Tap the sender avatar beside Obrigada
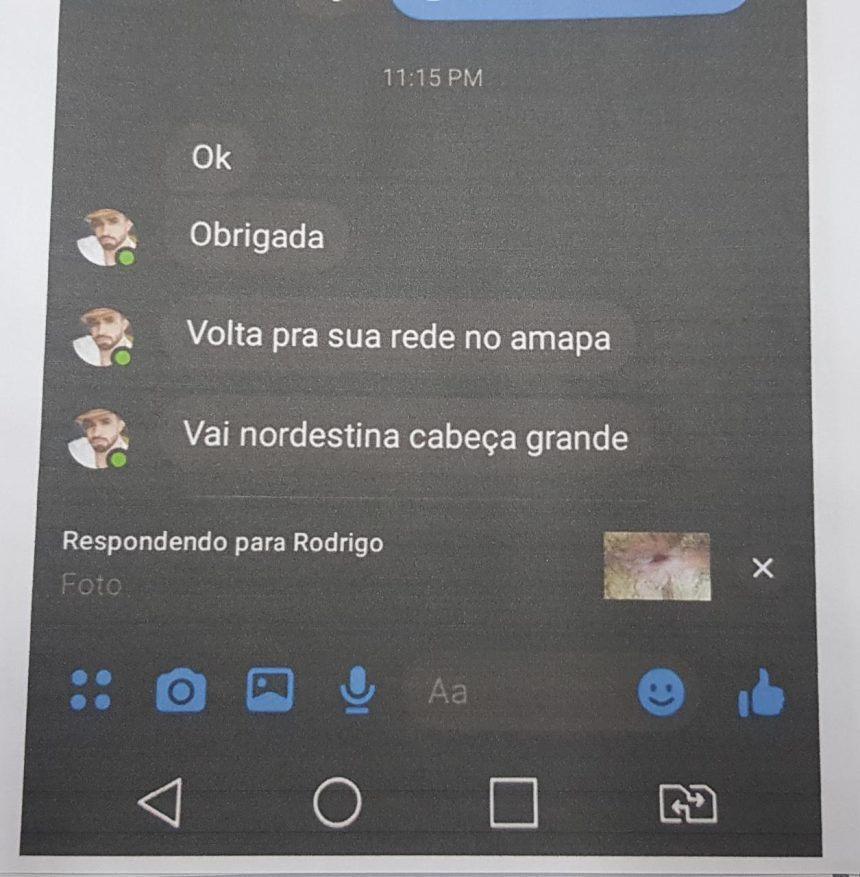860x877 pixels. tap(106, 238)
